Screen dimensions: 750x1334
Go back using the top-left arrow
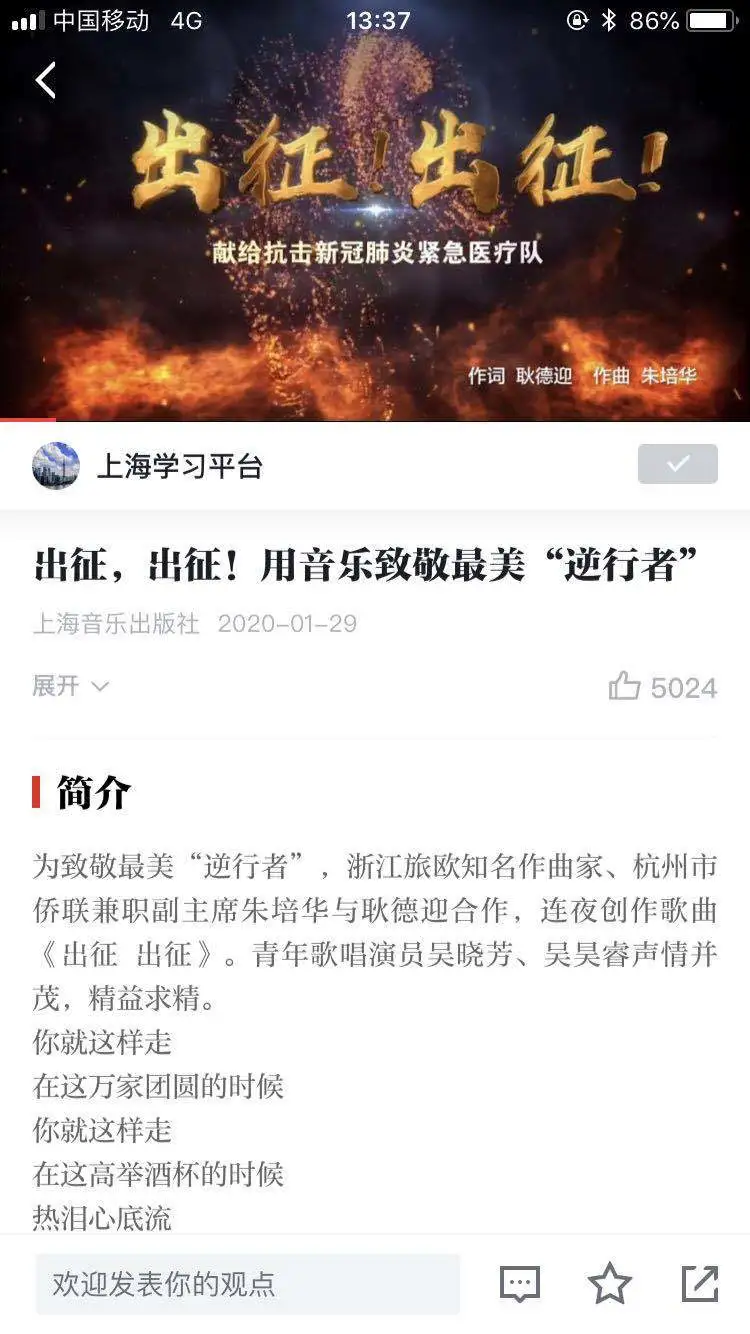pos(46,80)
